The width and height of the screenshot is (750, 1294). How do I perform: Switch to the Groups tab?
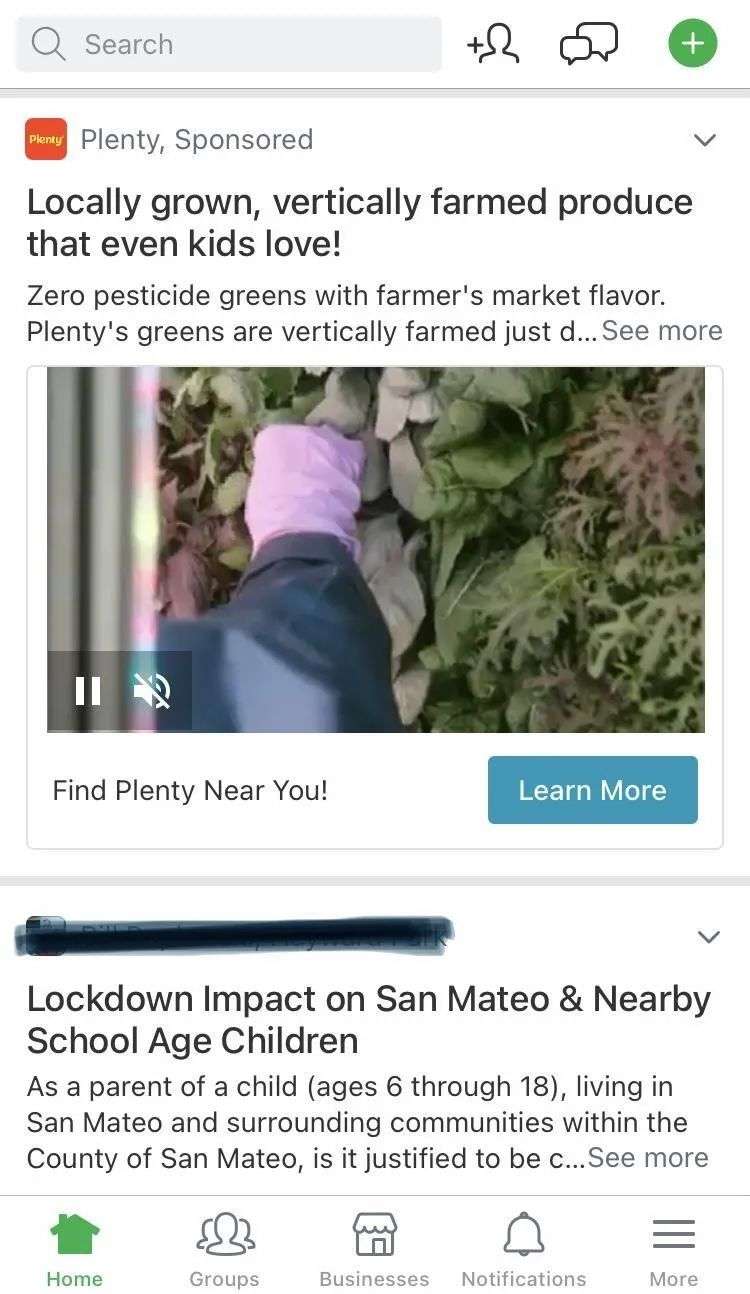pyautogui.click(x=224, y=1250)
